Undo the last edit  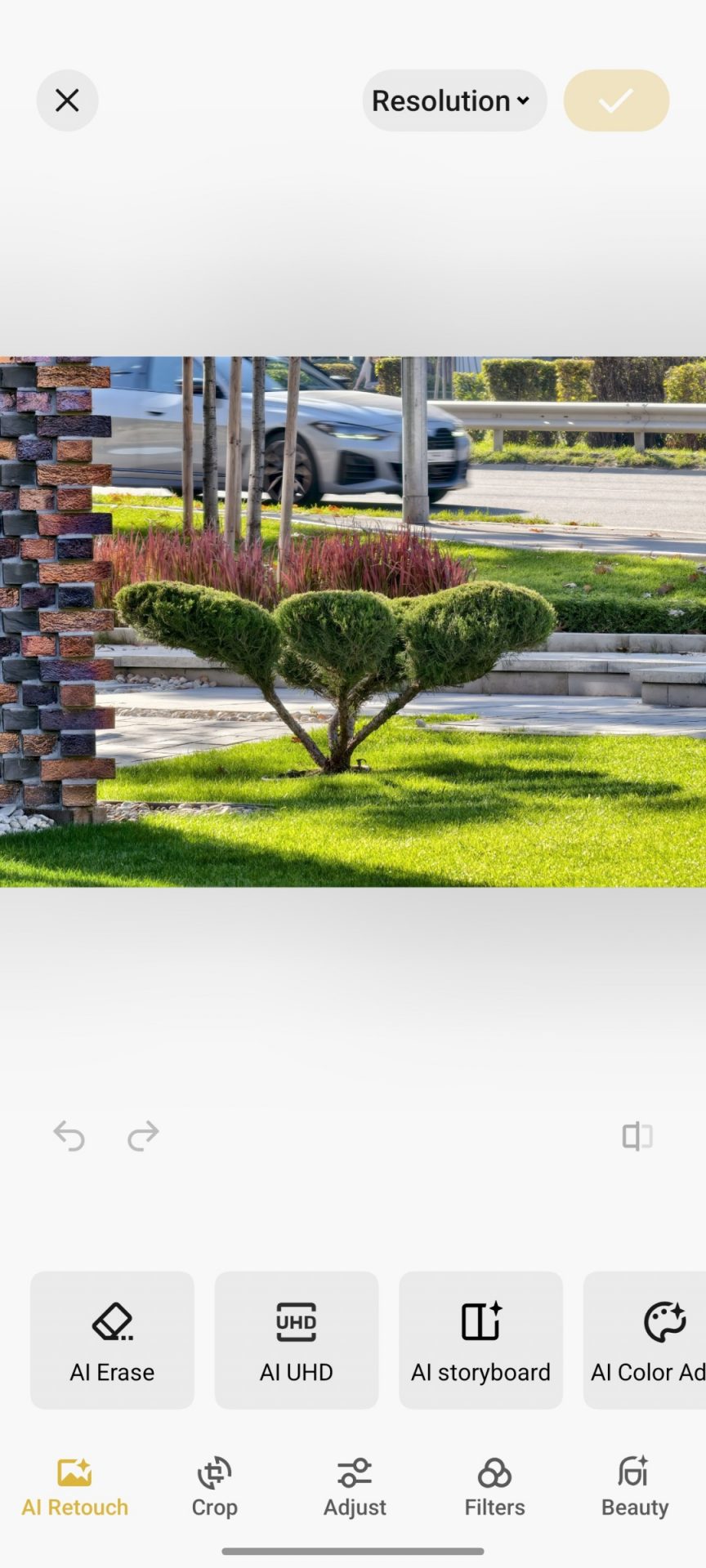69,1136
